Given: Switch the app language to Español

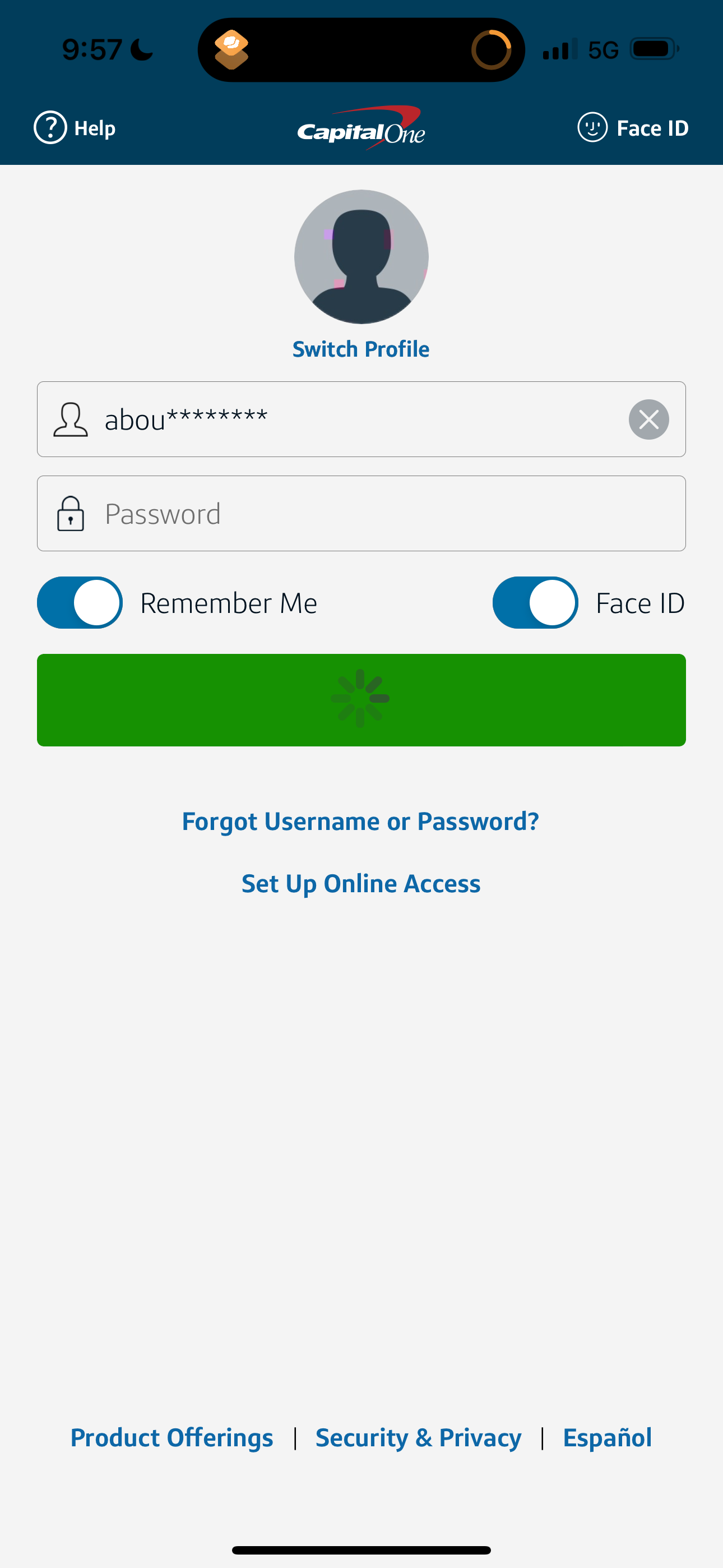Looking at the screenshot, I should coord(607,1438).
